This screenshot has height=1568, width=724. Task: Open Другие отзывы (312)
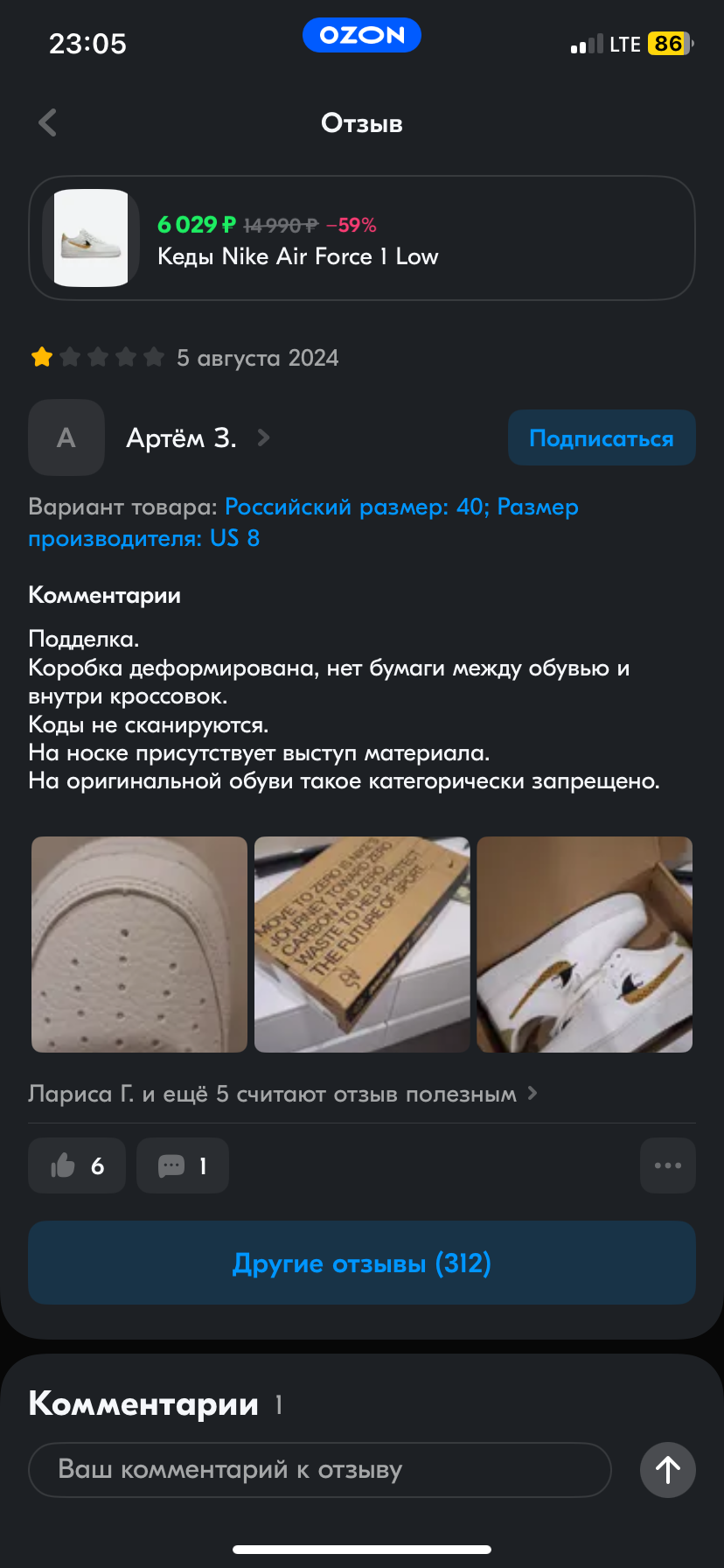(362, 1263)
